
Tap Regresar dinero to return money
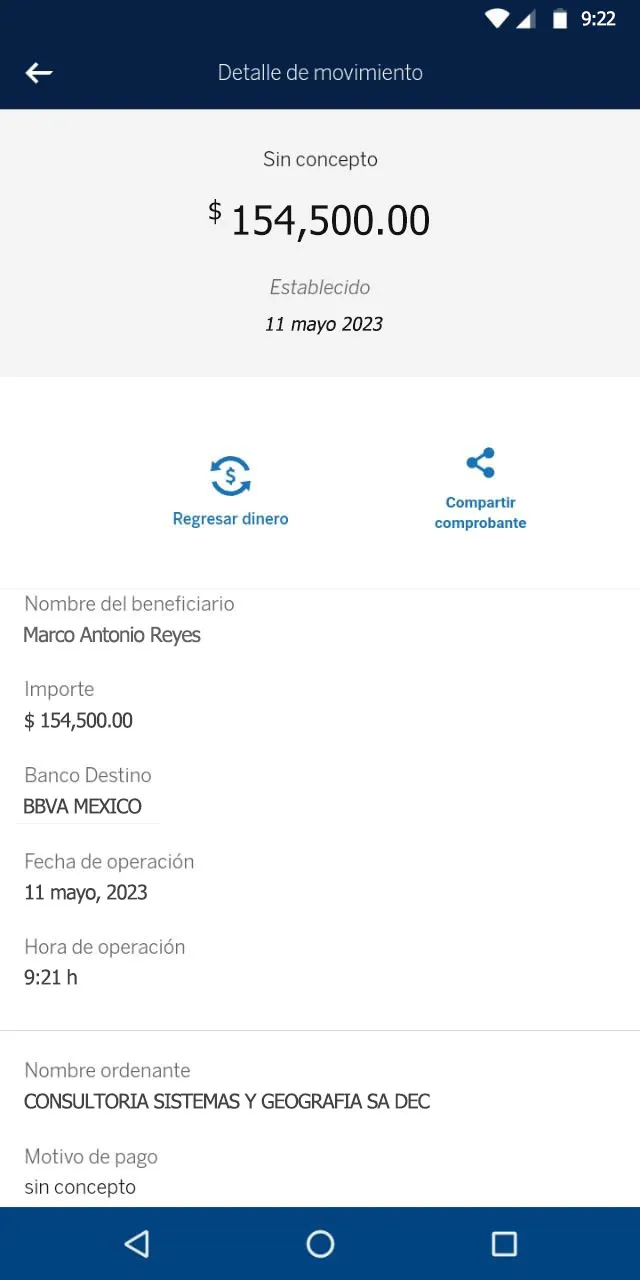230,490
